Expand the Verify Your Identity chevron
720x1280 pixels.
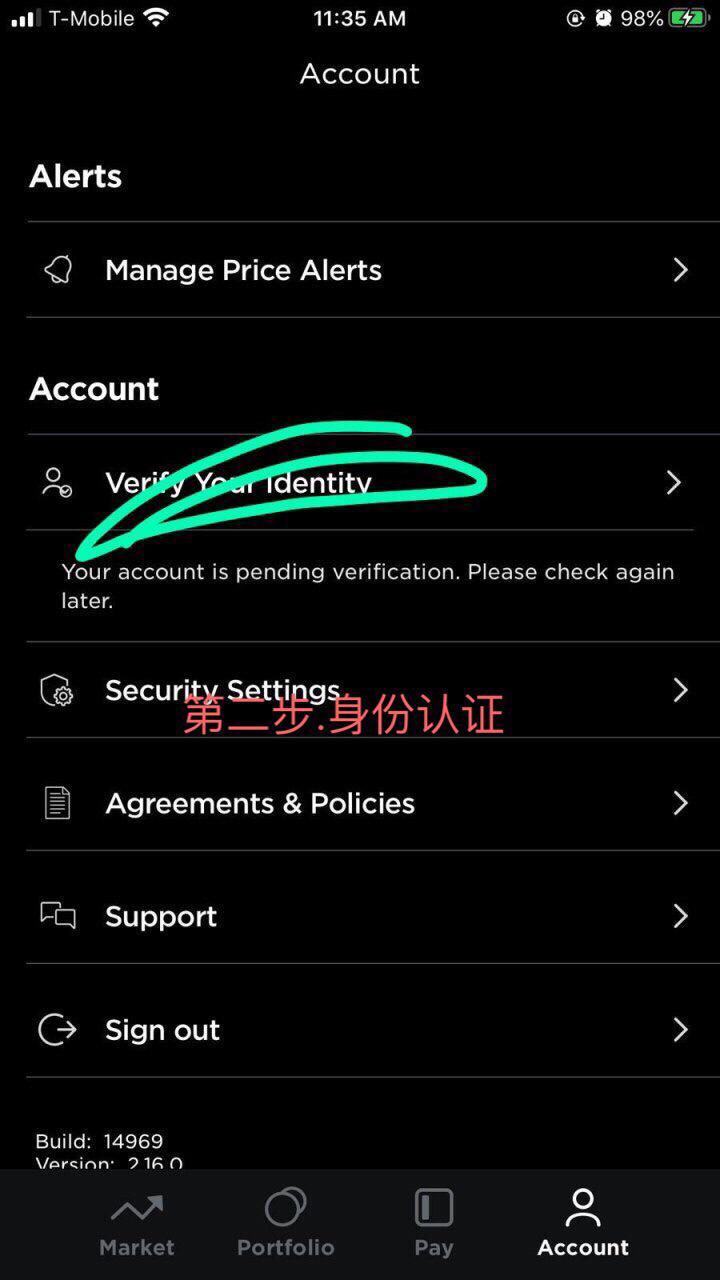[x=673, y=482]
